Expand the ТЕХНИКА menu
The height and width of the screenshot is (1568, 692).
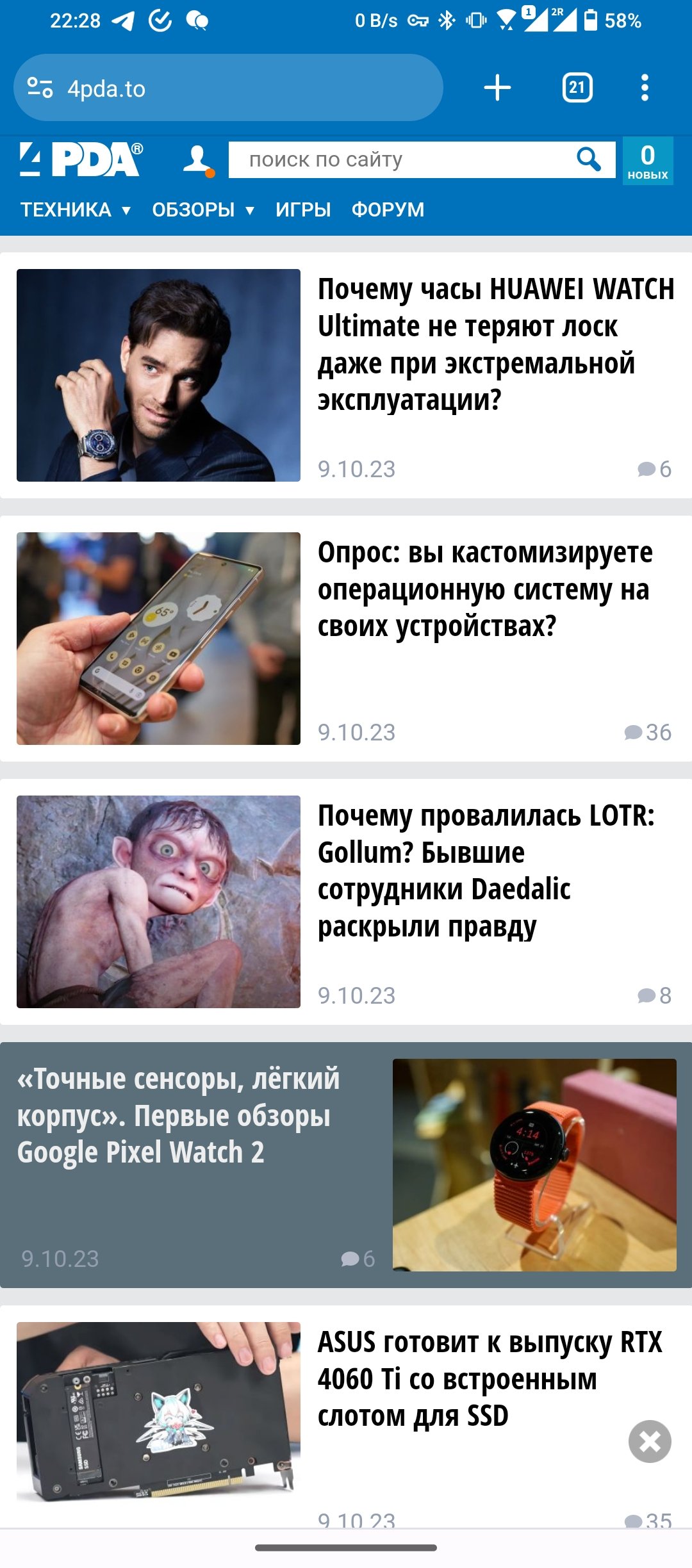pyautogui.click(x=76, y=209)
